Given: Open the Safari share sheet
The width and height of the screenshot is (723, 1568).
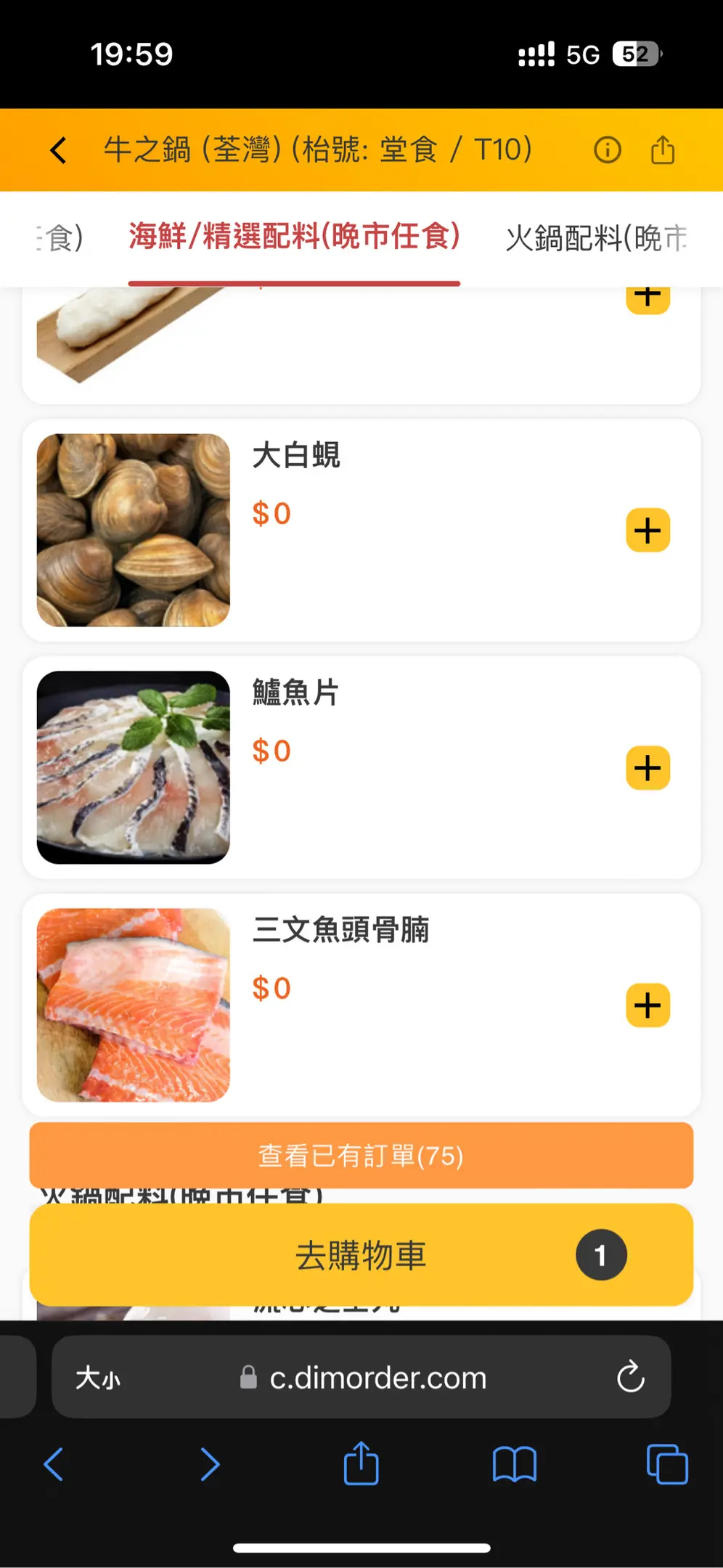Looking at the screenshot, I should 361,1464.
